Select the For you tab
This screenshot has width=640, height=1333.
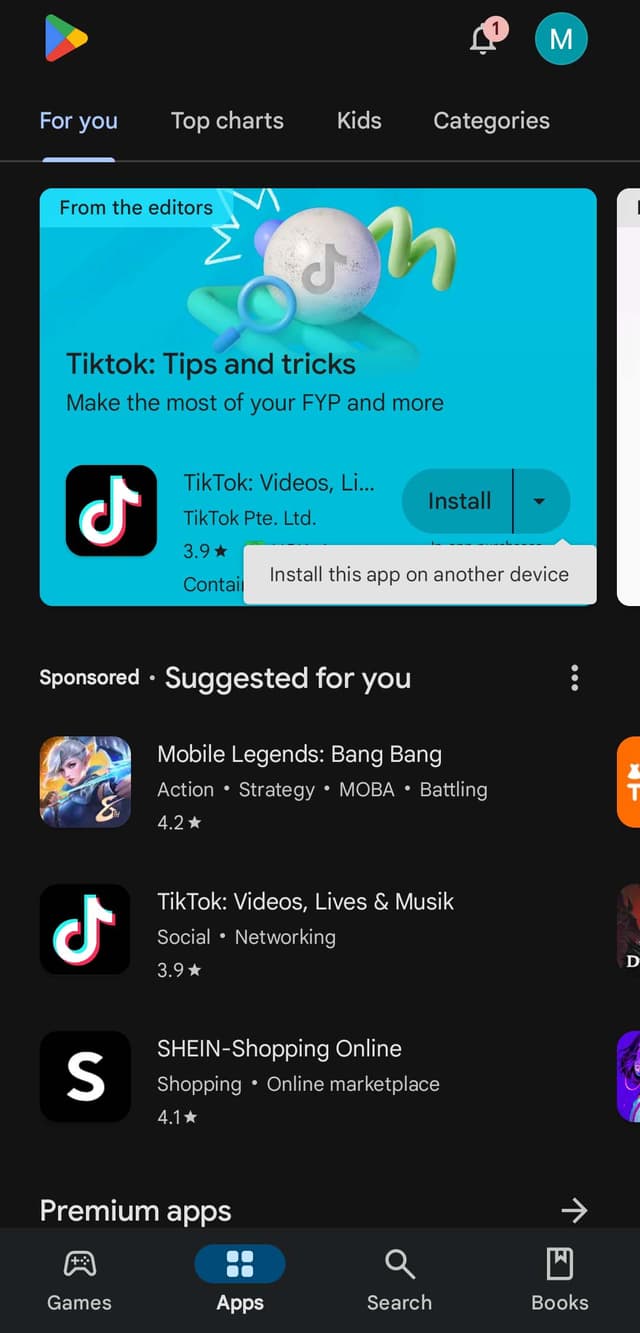(x=78, y=121)
